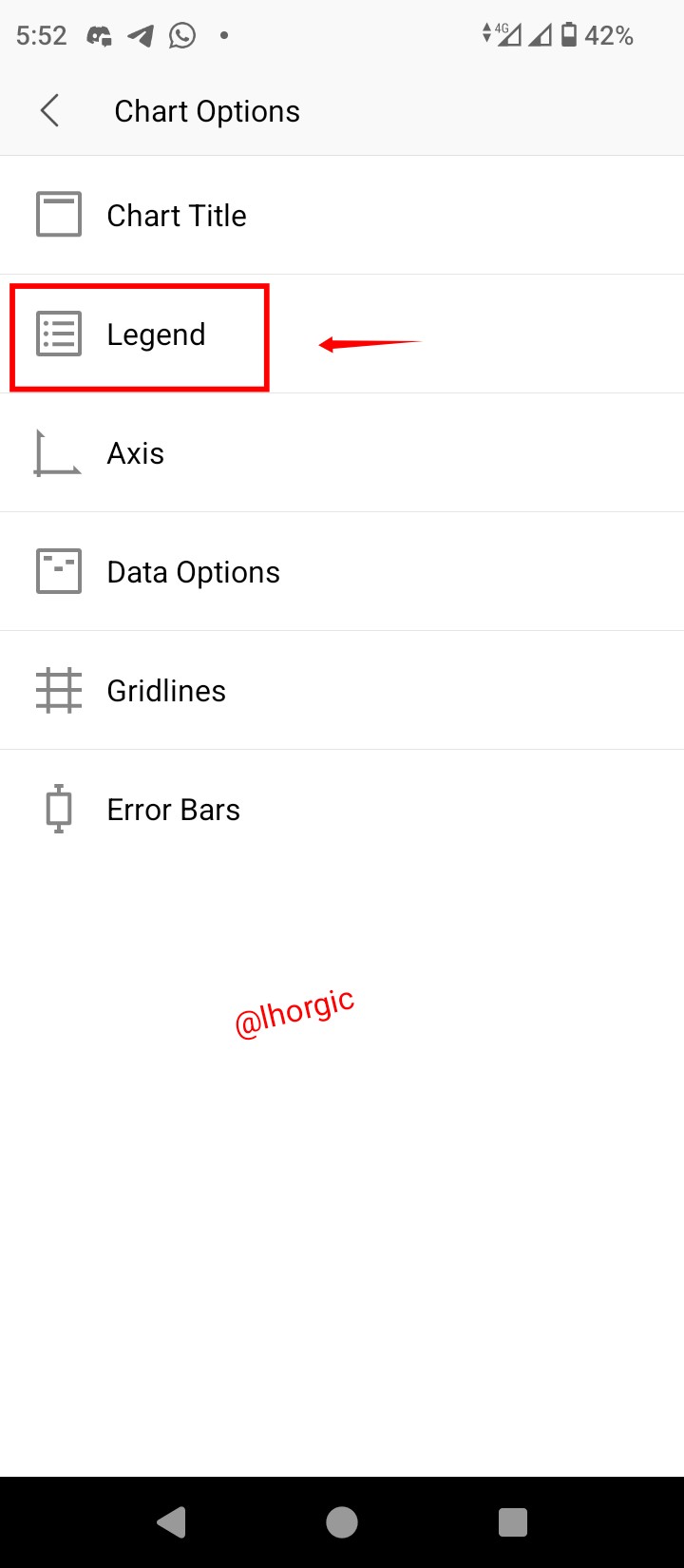This screenshot has width=684, height=1568.
Task: Open recent apps from navigation bar
Action: point(513,1522)
